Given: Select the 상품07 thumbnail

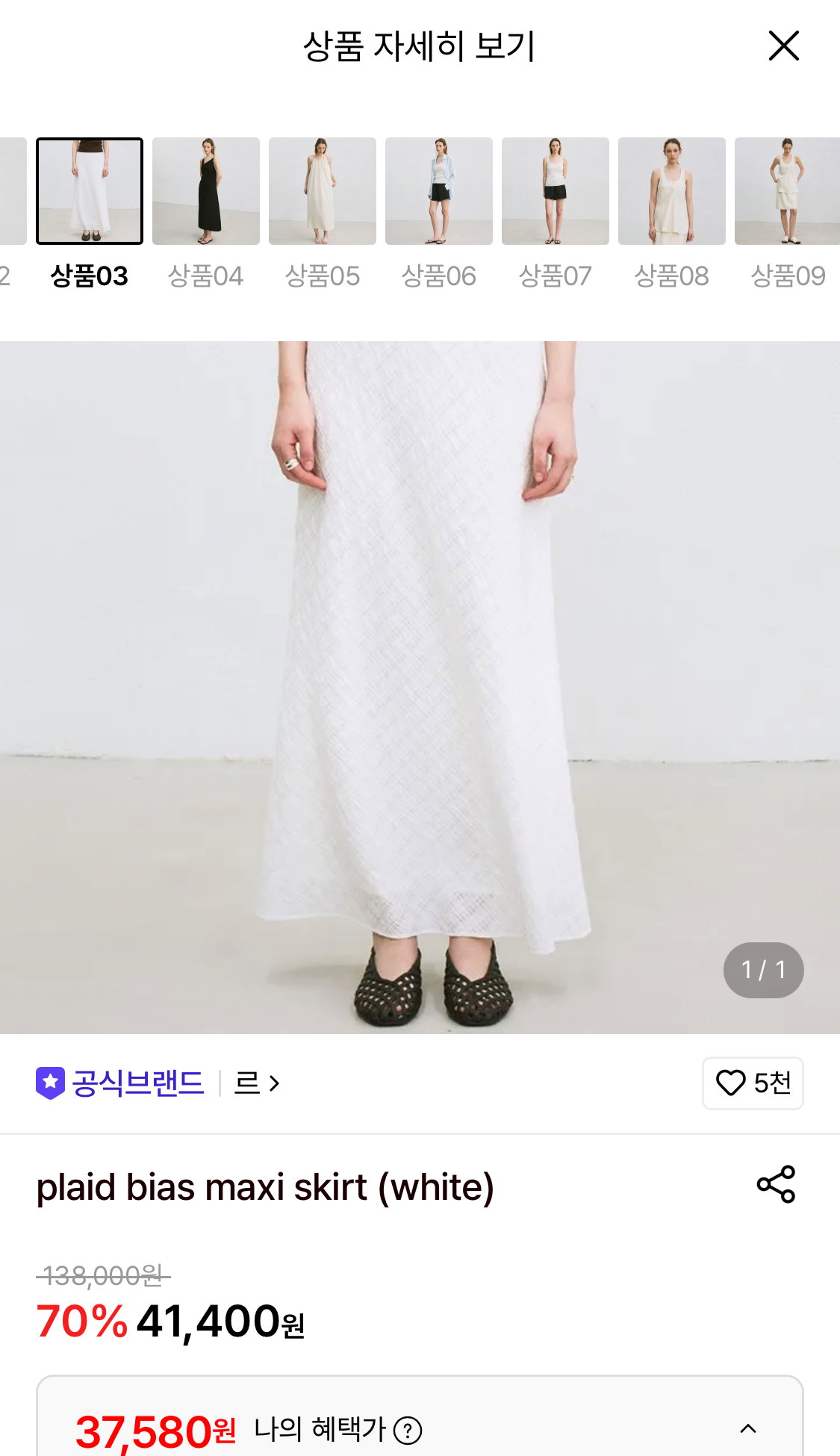Looking at the screenshot, I should (556, 191).
